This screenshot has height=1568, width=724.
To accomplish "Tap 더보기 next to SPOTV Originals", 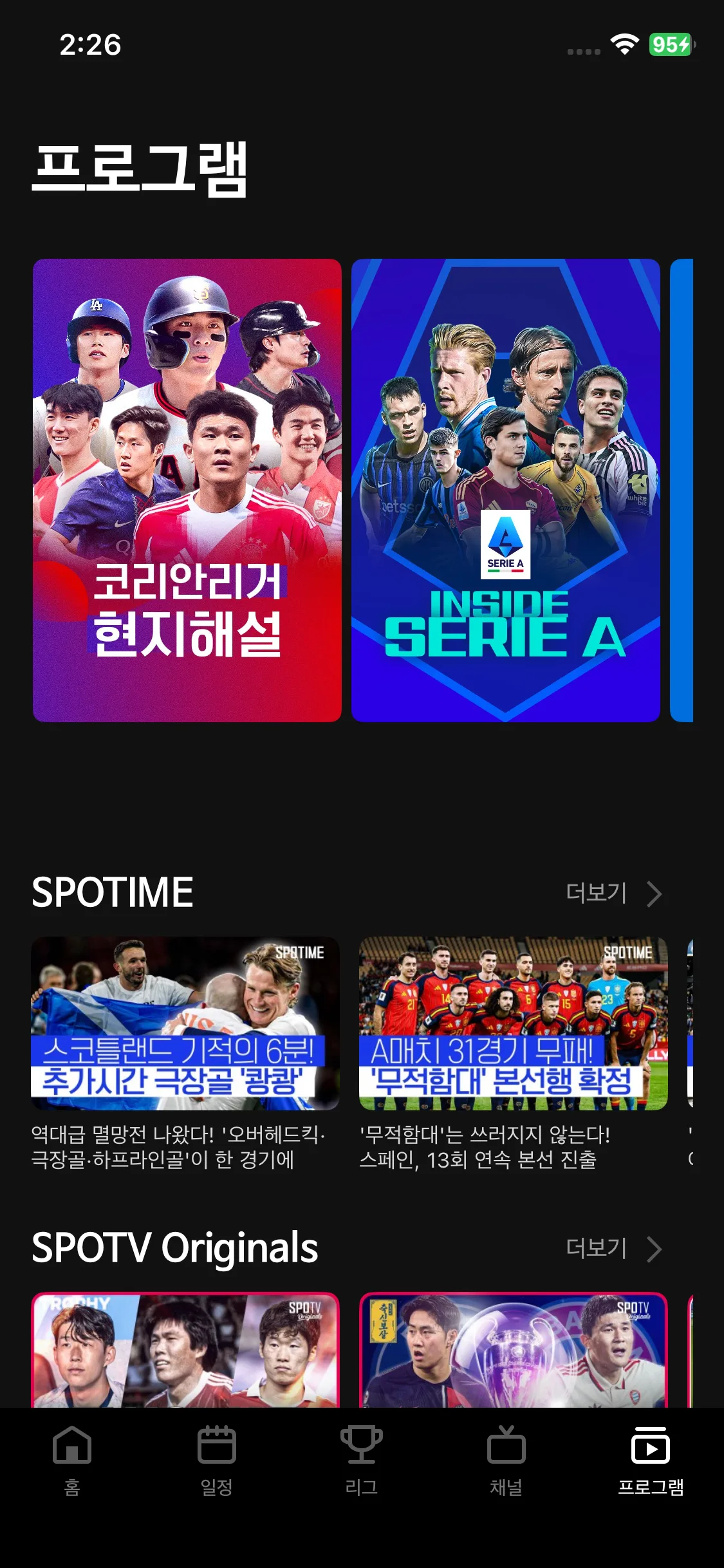I will (613, 1248).
